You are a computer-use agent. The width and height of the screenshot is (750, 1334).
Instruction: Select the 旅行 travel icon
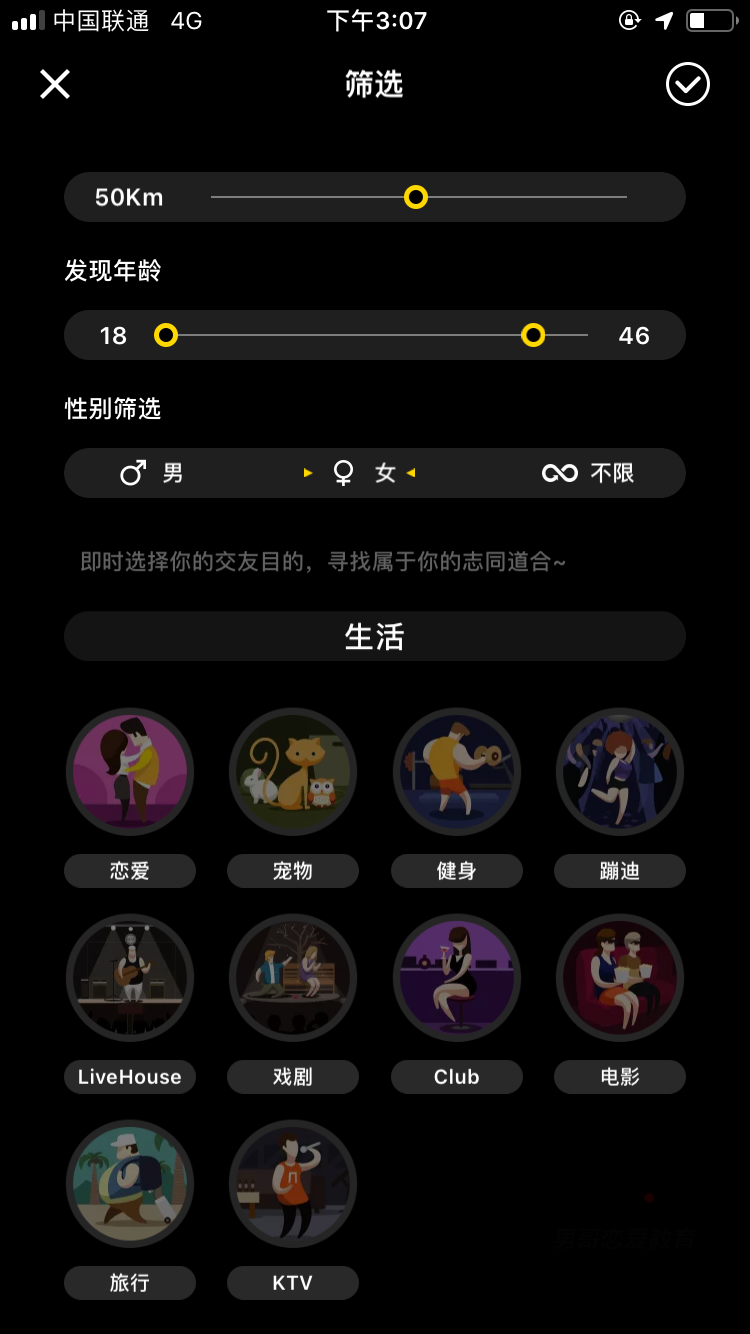pyautogui.click(x=130, y=1184)
